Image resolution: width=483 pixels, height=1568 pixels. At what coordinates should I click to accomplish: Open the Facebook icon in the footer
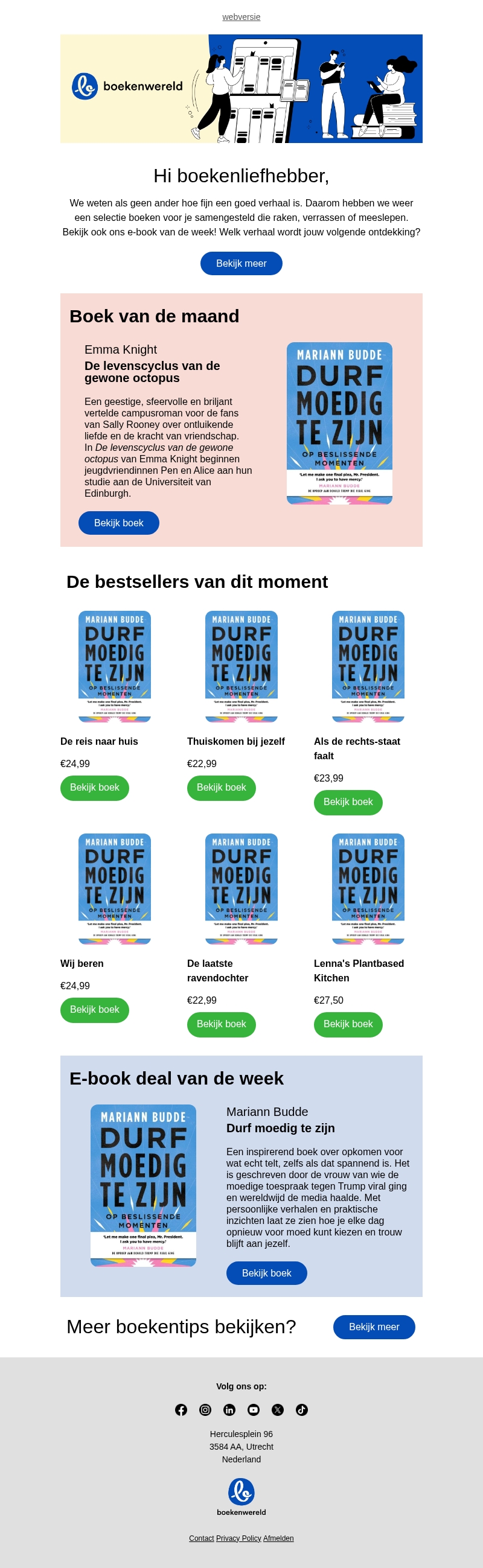(x=181, y=1410)
